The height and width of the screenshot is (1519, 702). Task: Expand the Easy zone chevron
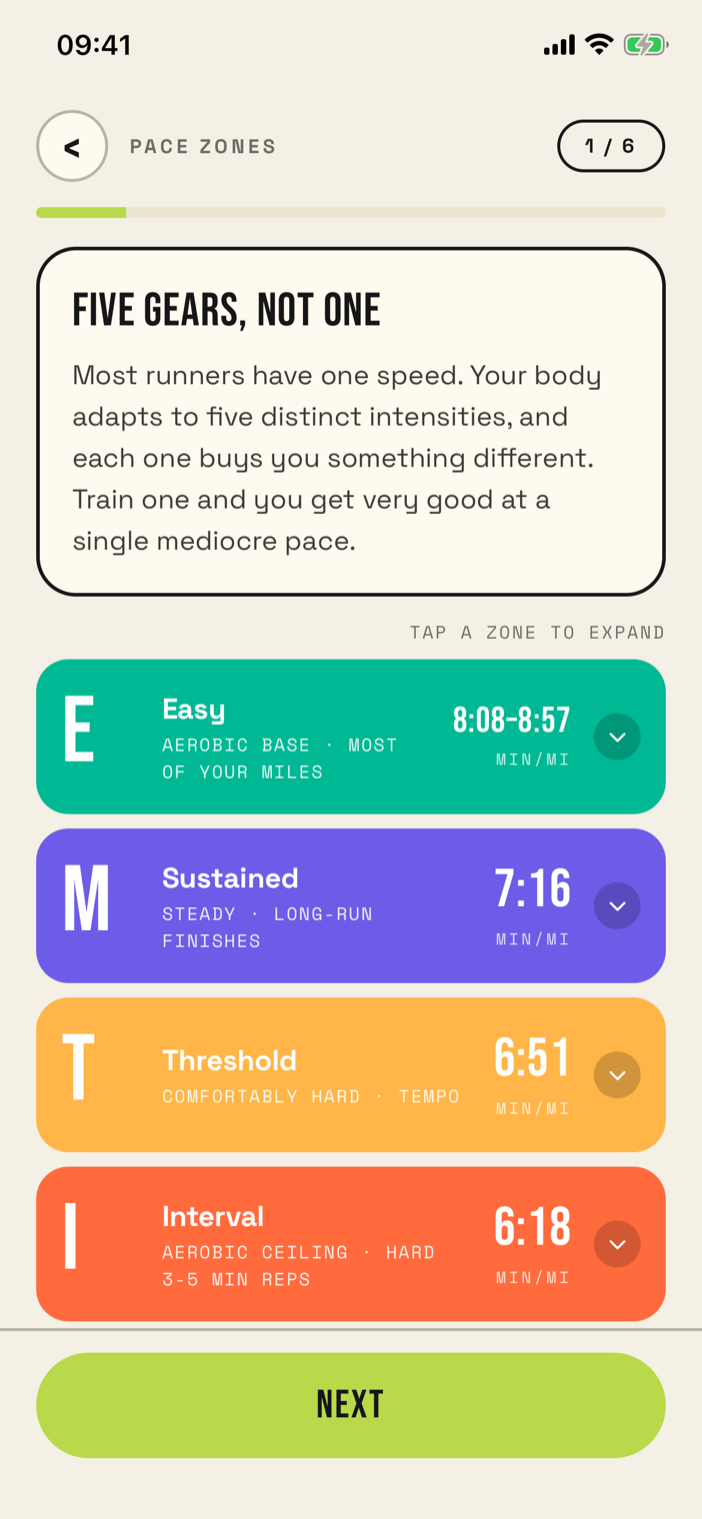click(x=617, y=737)
